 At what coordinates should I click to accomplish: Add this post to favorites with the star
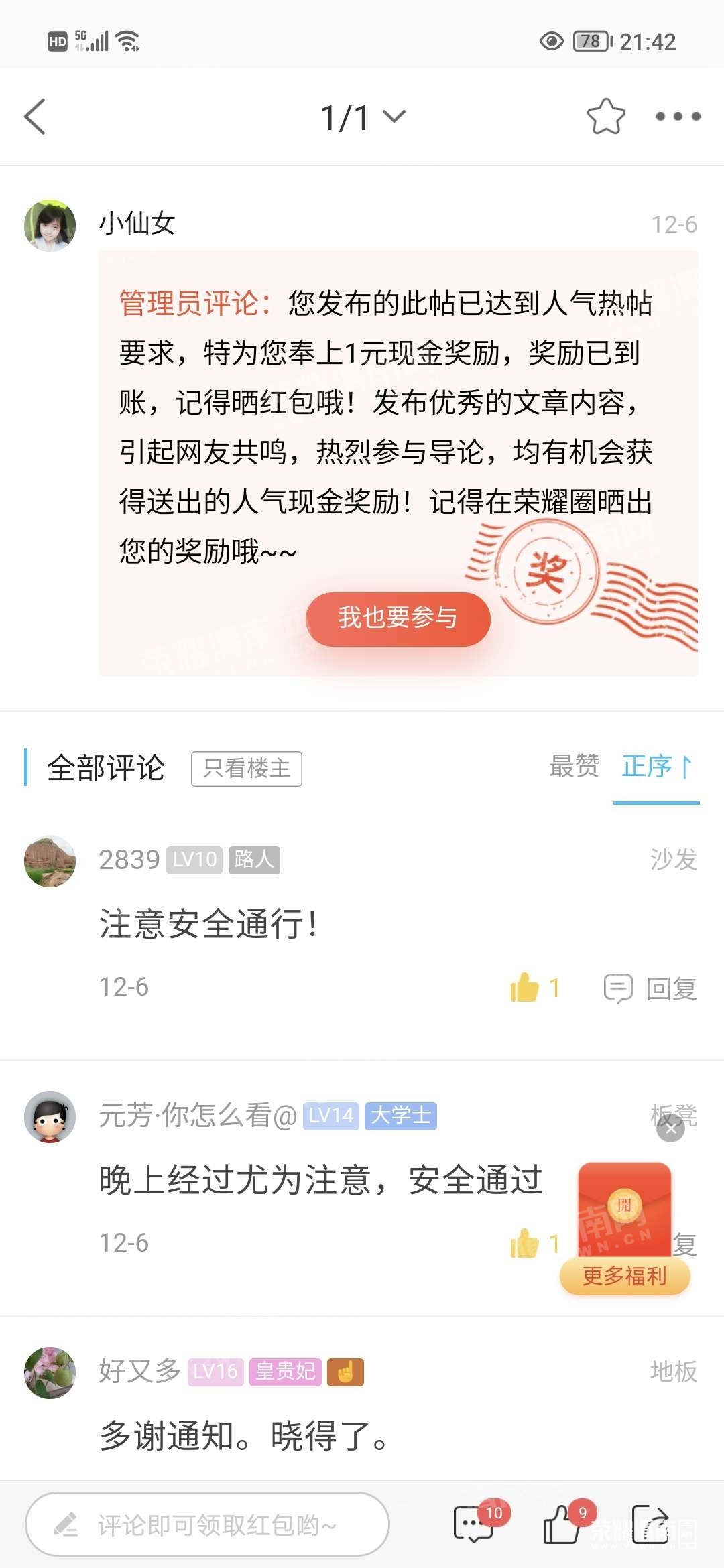[605, 117]
